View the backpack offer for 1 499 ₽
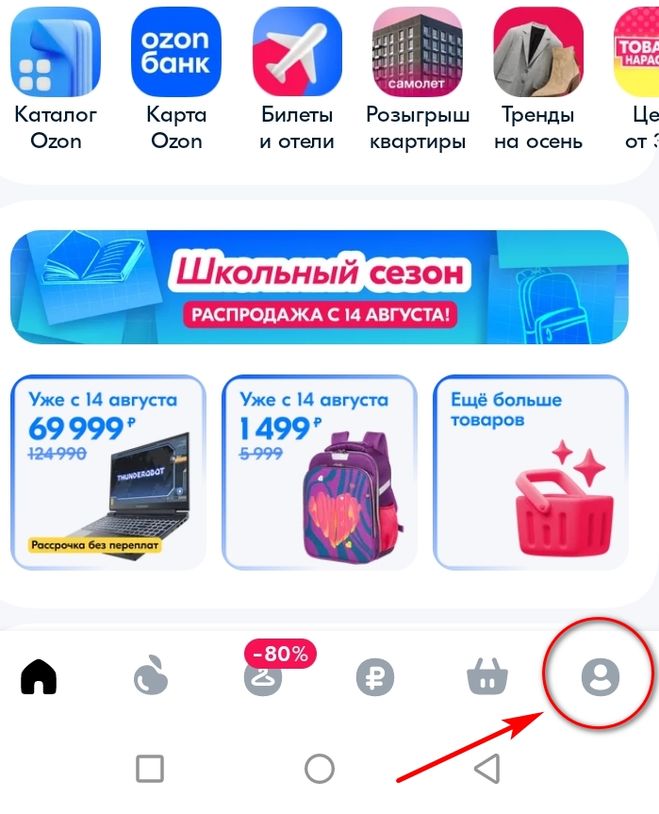The image size is (659, 814). [319, 472]
